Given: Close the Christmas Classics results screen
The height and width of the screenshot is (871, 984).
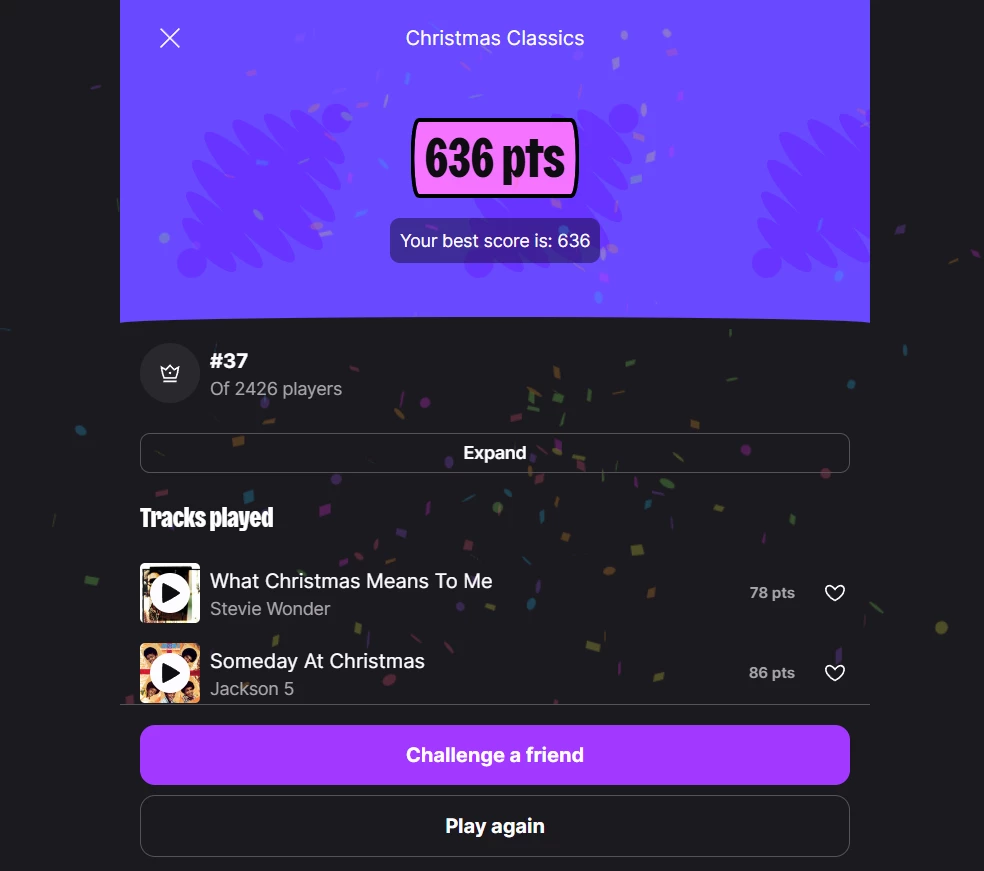Looking at the screenshot, I should pyautogui.click(x=170, y=38).
